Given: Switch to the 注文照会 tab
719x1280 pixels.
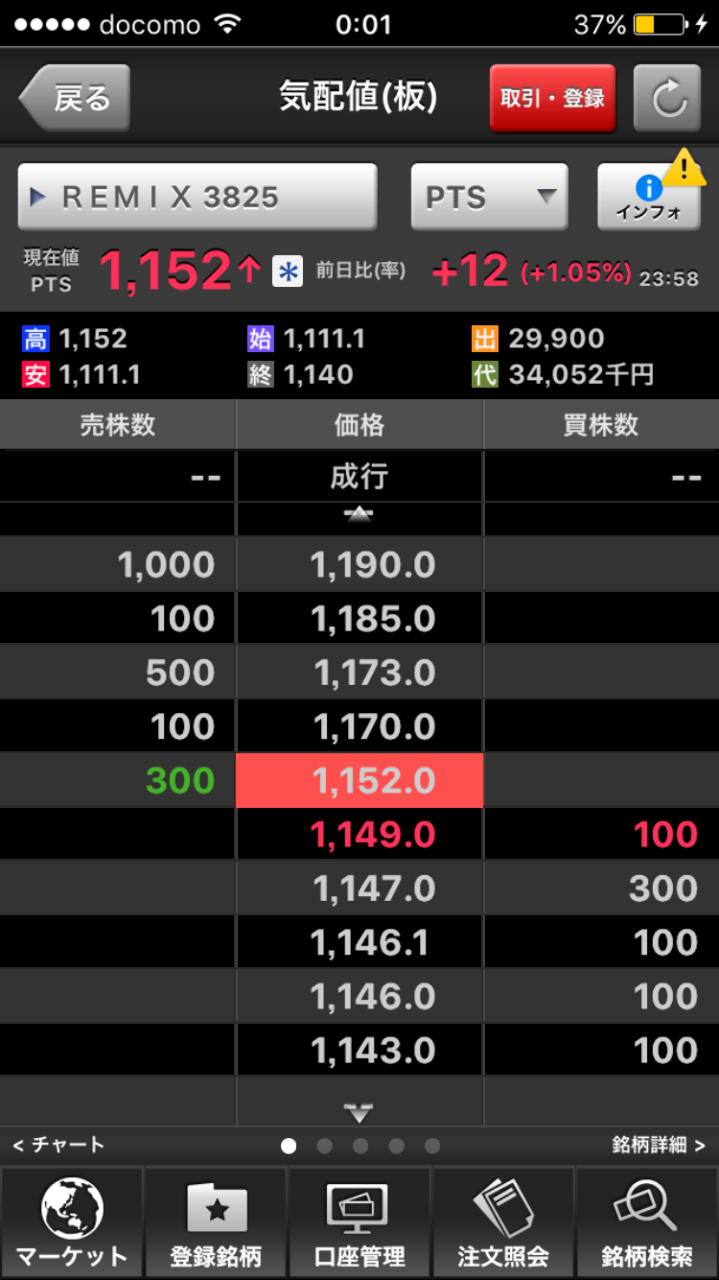Looking at the screenshot, I should [x=503, y=1223].
